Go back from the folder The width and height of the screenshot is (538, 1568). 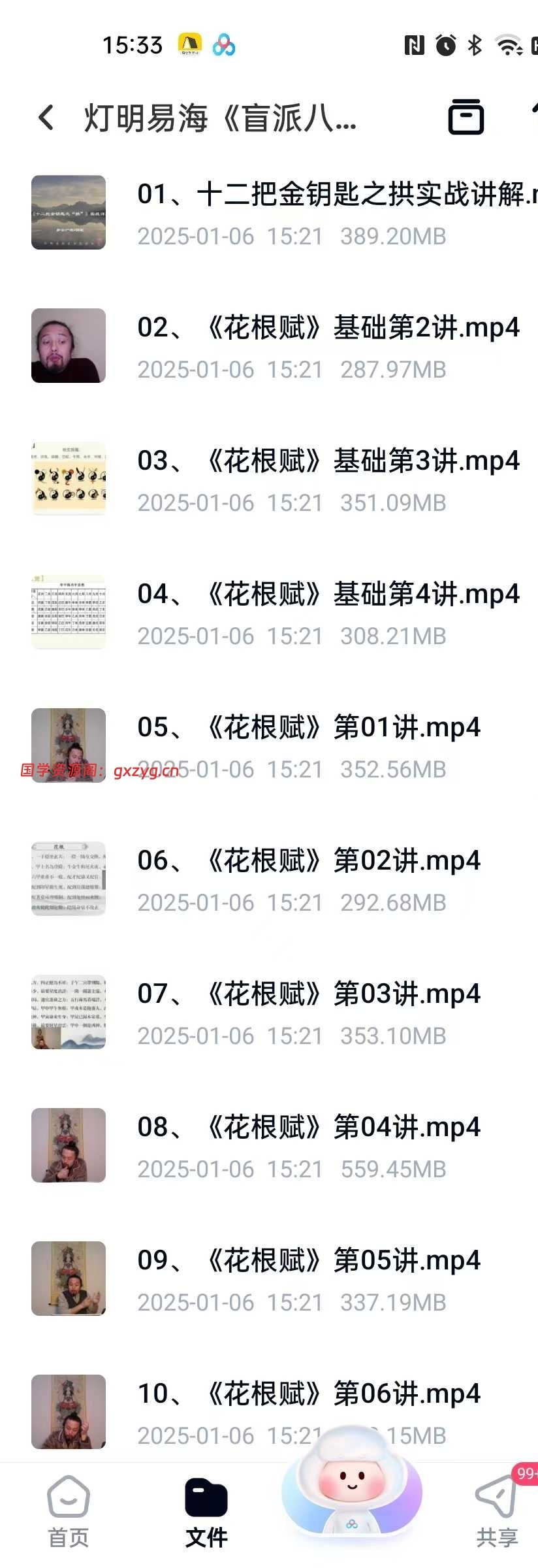coord(46,118)
